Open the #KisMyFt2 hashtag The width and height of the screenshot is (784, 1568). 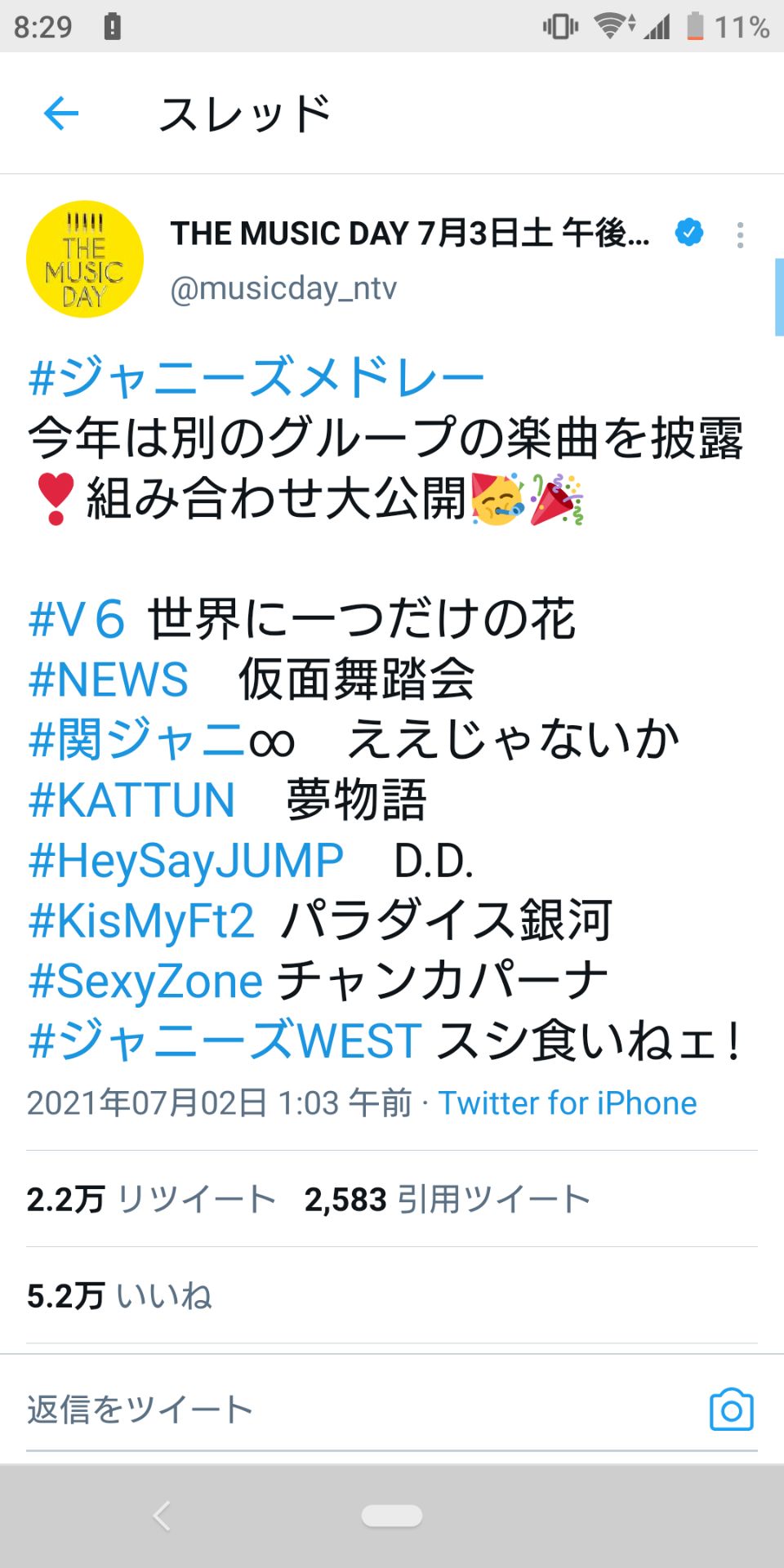tap(141, 921)
